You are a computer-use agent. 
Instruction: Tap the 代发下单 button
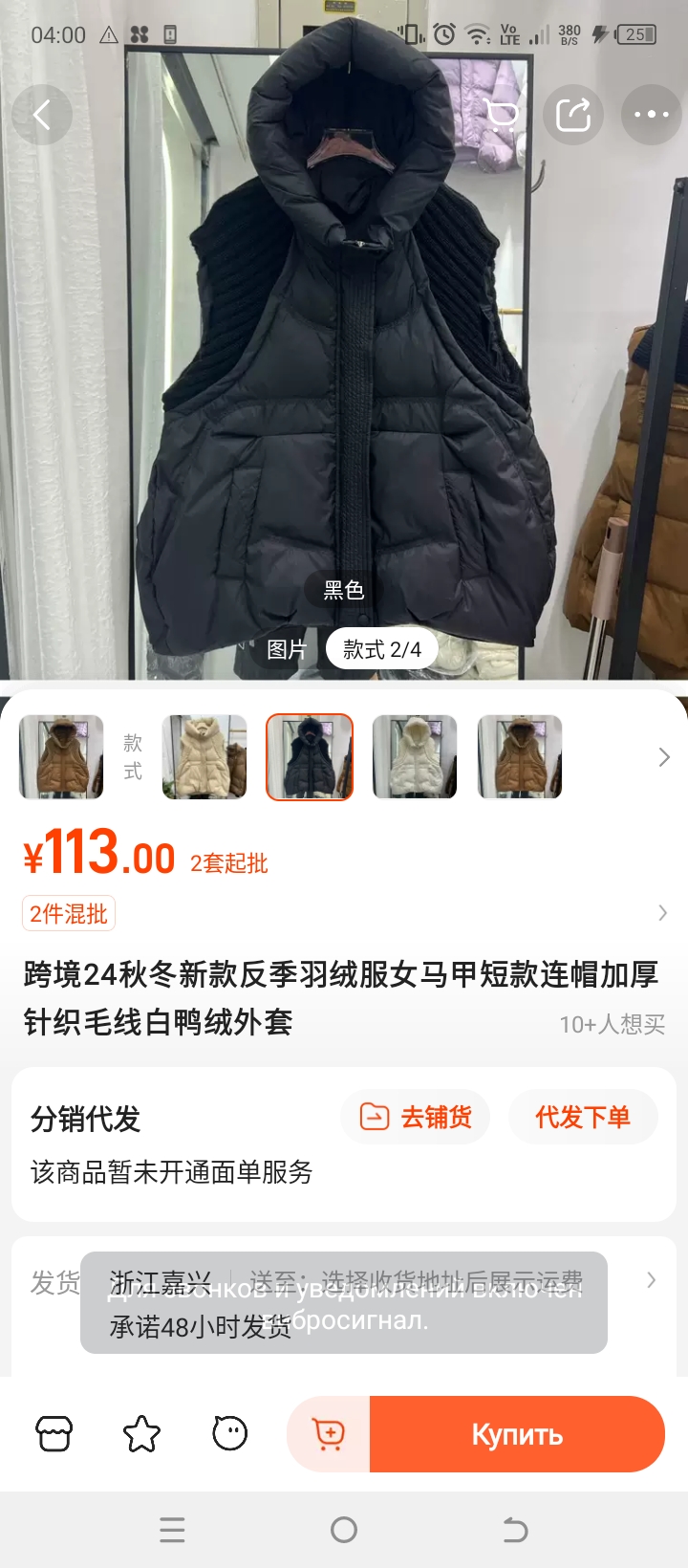click(582, 1117)
